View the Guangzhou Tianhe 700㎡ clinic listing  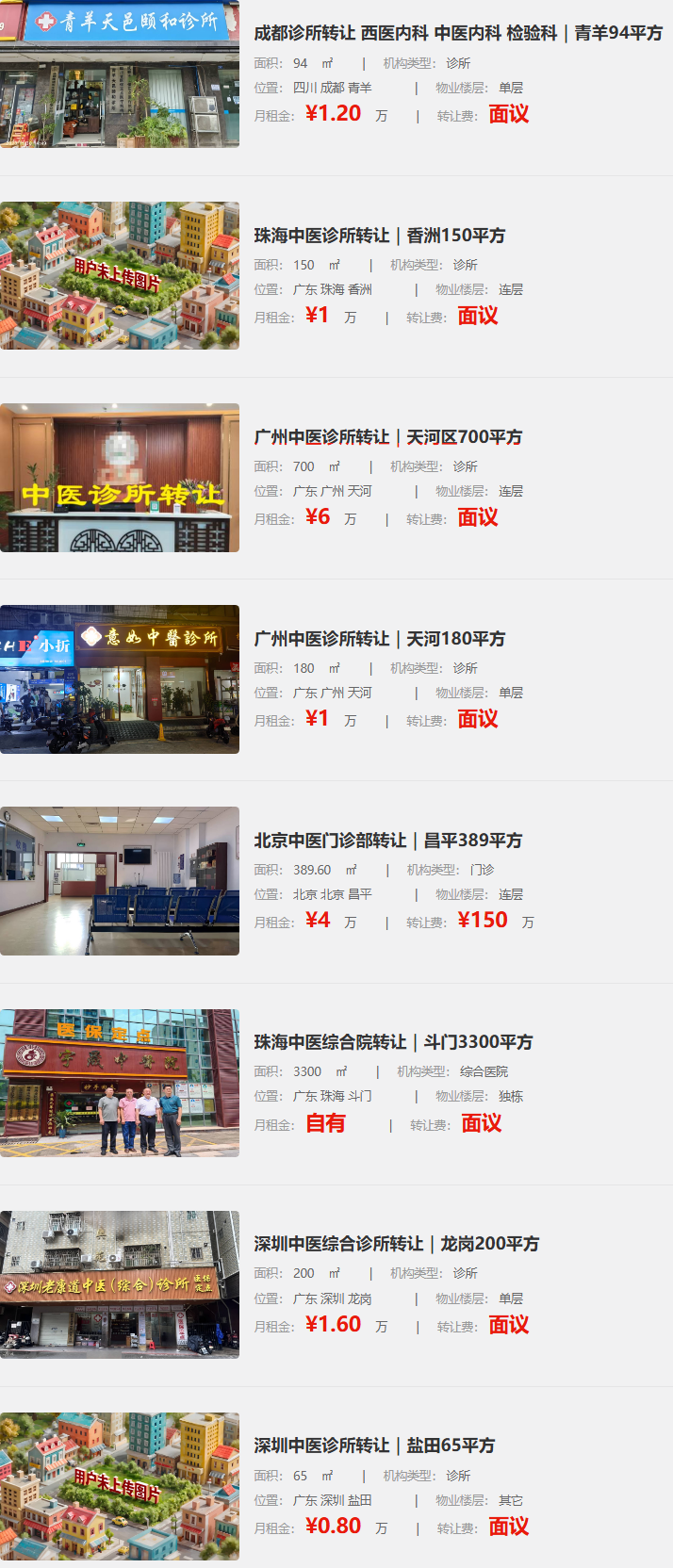(387, 437)
